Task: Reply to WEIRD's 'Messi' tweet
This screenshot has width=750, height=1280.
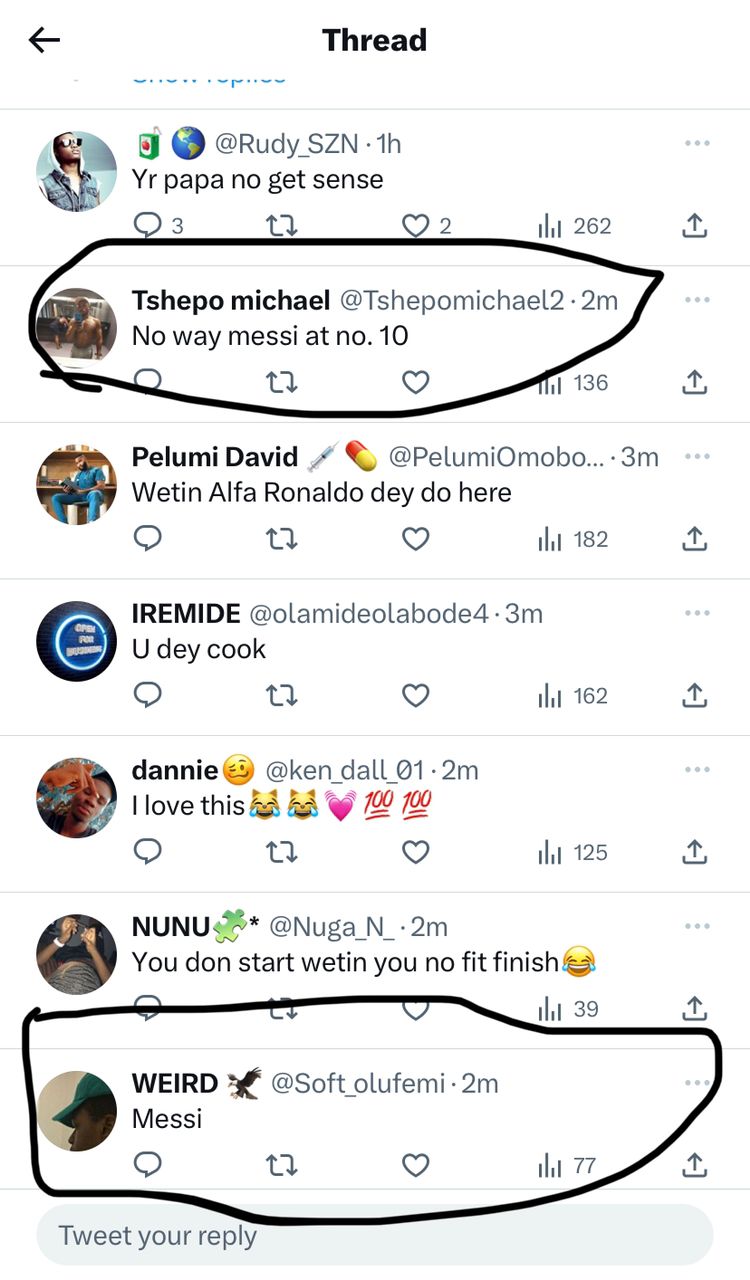Action: (x=148, y=1165)
